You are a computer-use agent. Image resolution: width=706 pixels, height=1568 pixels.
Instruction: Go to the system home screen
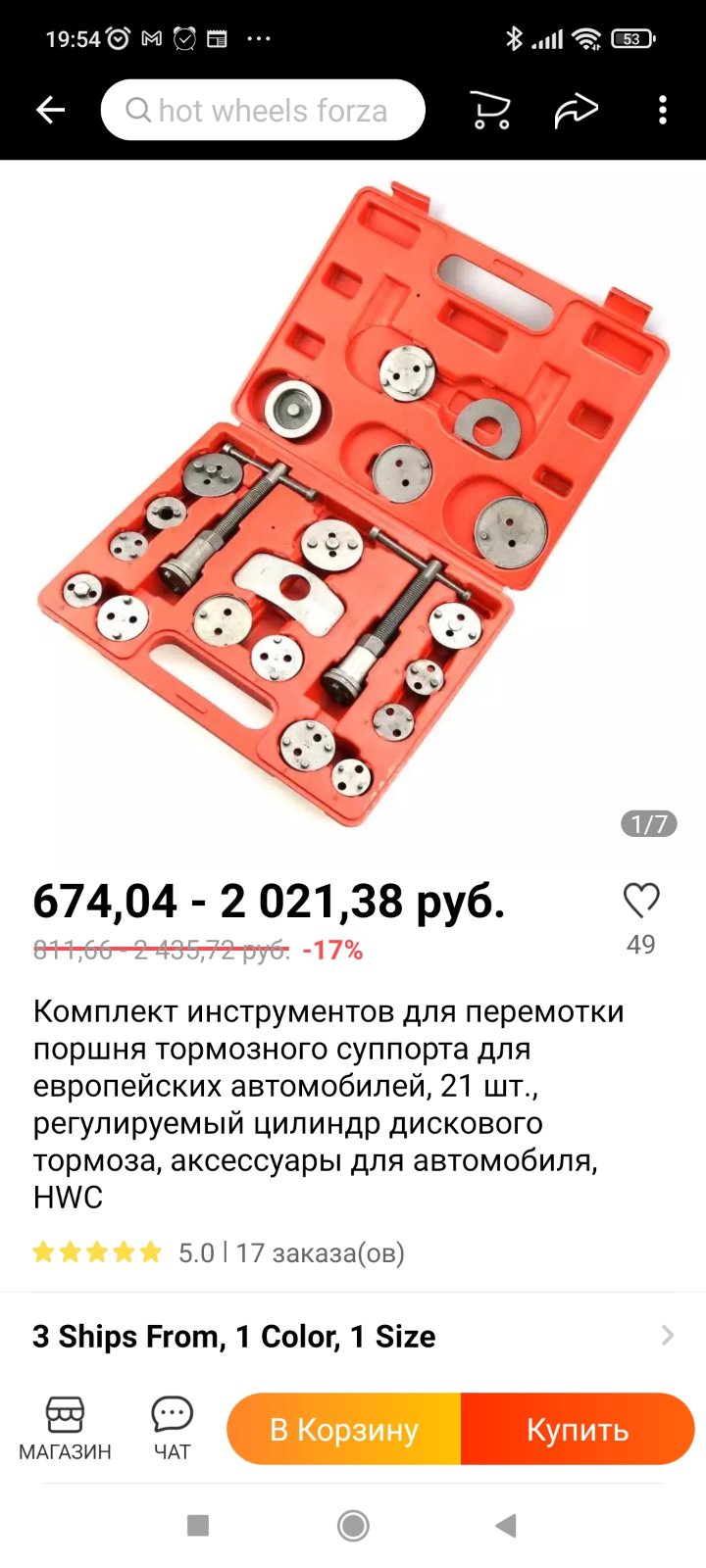(x=353, y=1525)
